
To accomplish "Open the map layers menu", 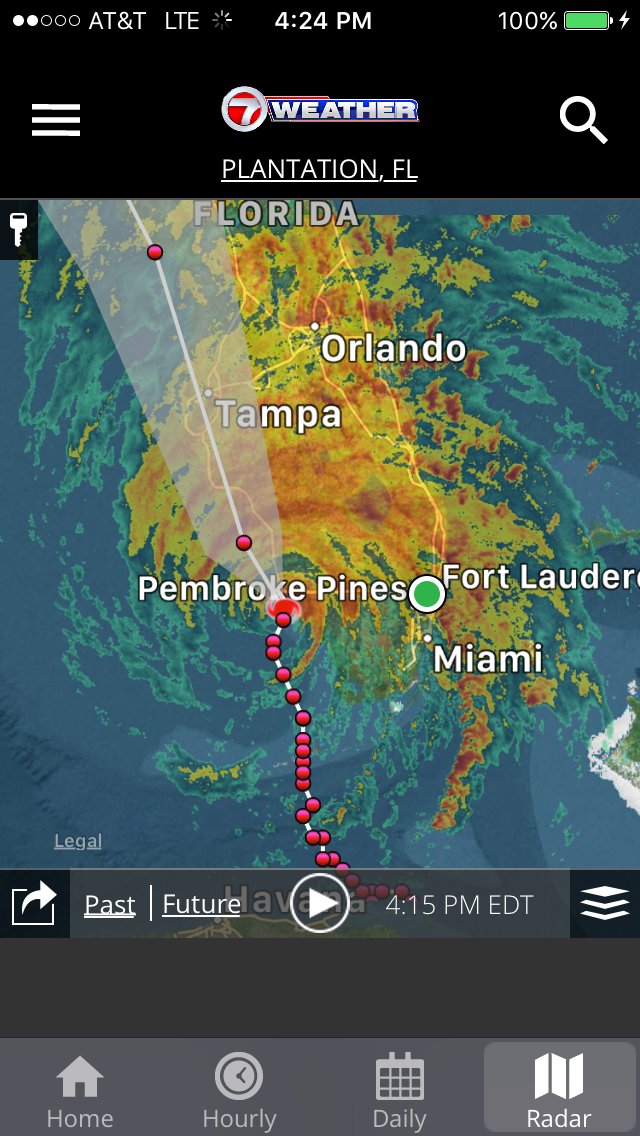I will [604, 903].
